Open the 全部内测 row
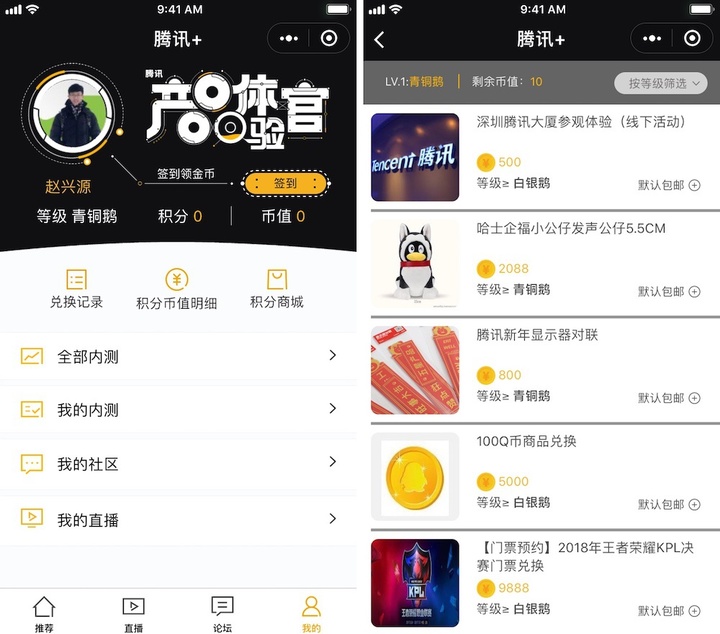This screenshot has height=634, width=720. tap(178, 356)
